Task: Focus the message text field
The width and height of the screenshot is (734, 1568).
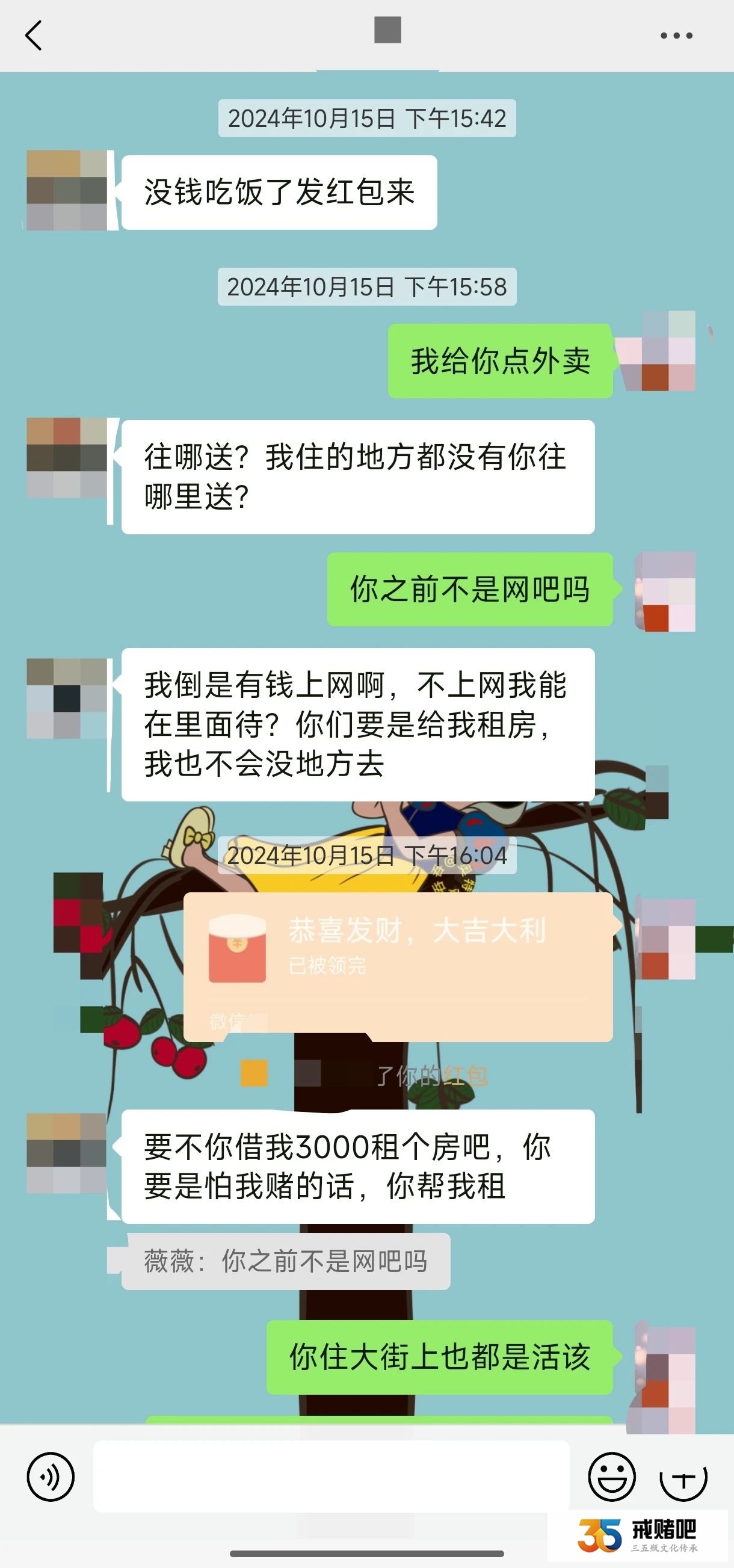Action: click(330, 1476)
